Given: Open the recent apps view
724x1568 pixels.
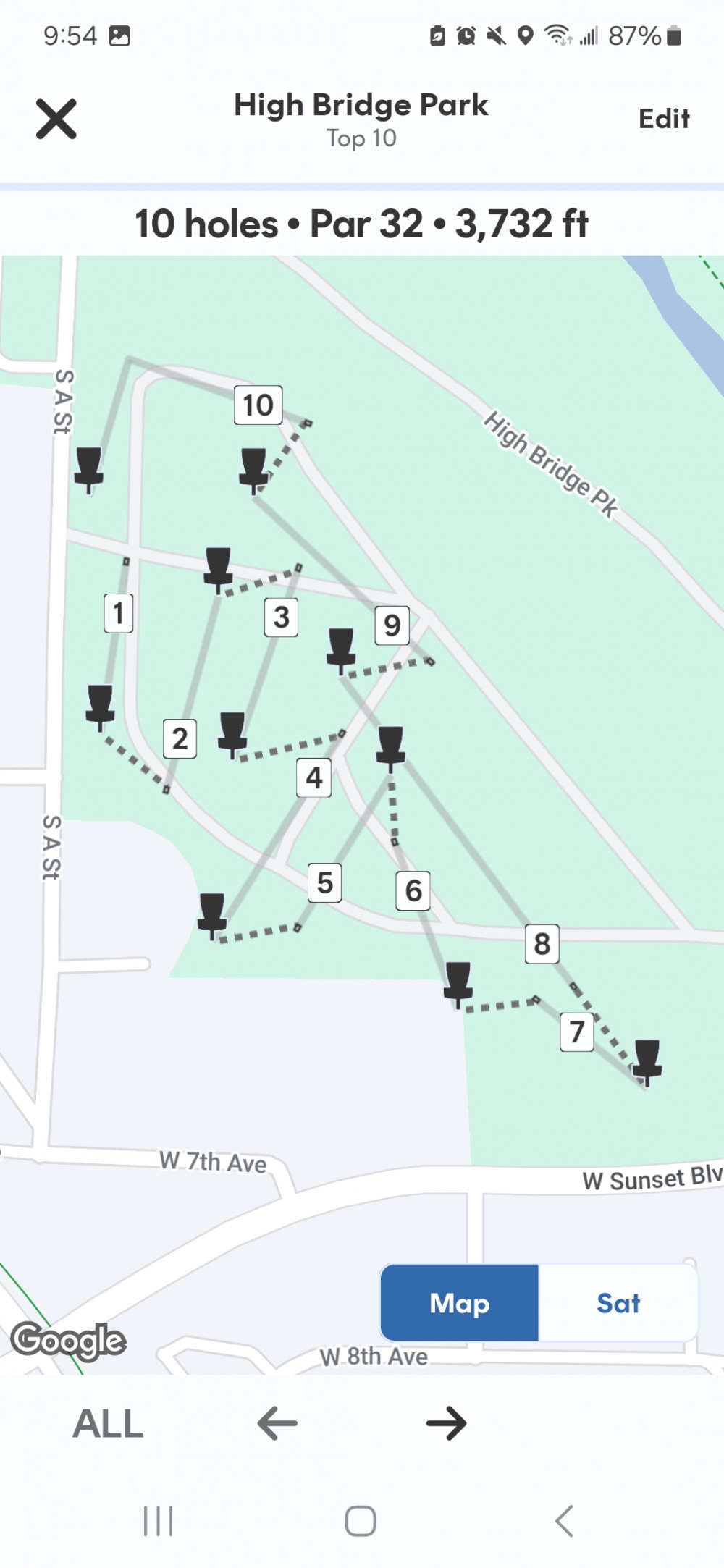Looking at the screenshot, I should (159, 1521).
